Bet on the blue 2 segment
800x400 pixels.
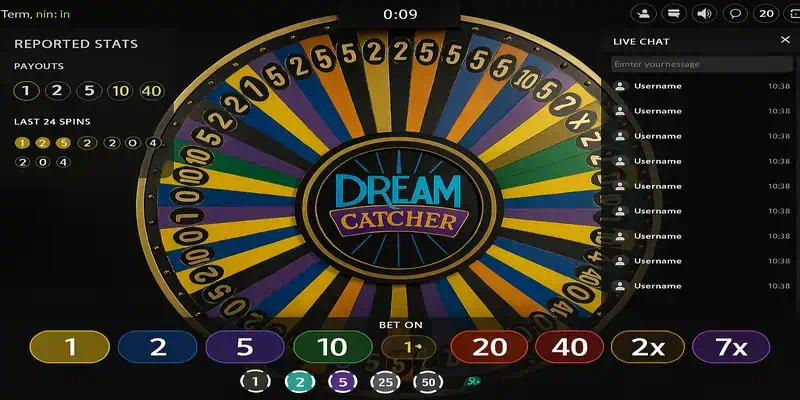pyautogui.click(x=157, y=347)
